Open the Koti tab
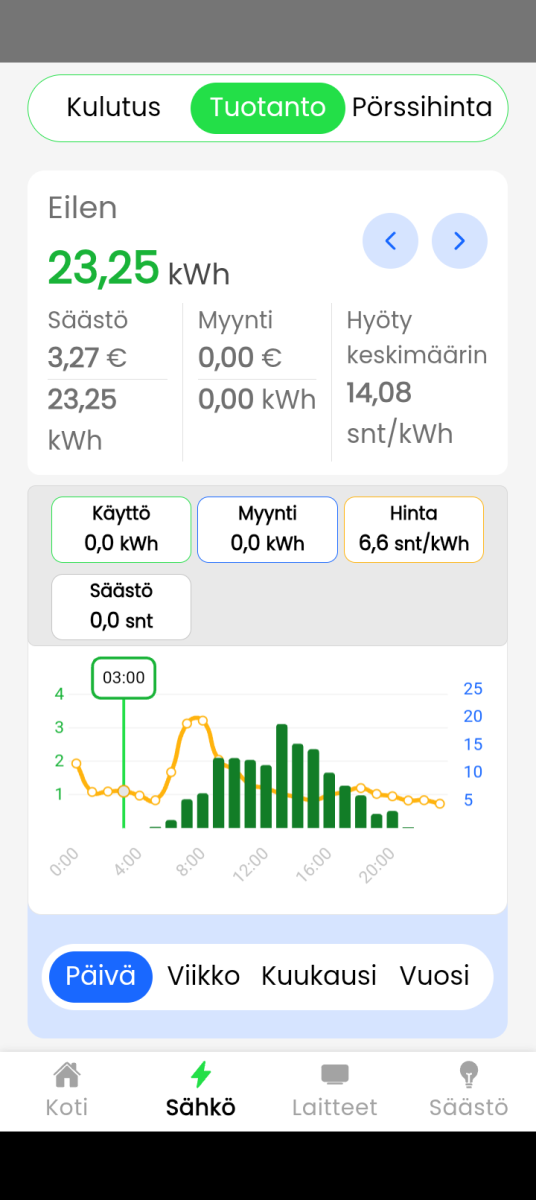The height and width of the screenshot is (1200, 536). (x=67, y=1090)
